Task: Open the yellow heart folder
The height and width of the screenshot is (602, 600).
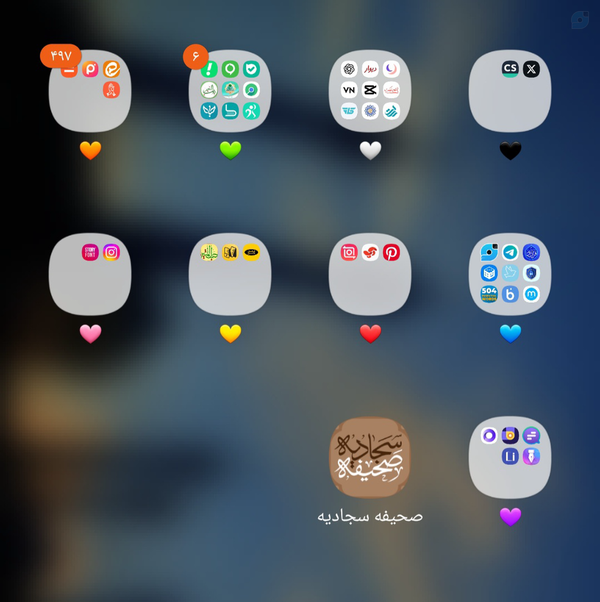Action: click(230, 274)
